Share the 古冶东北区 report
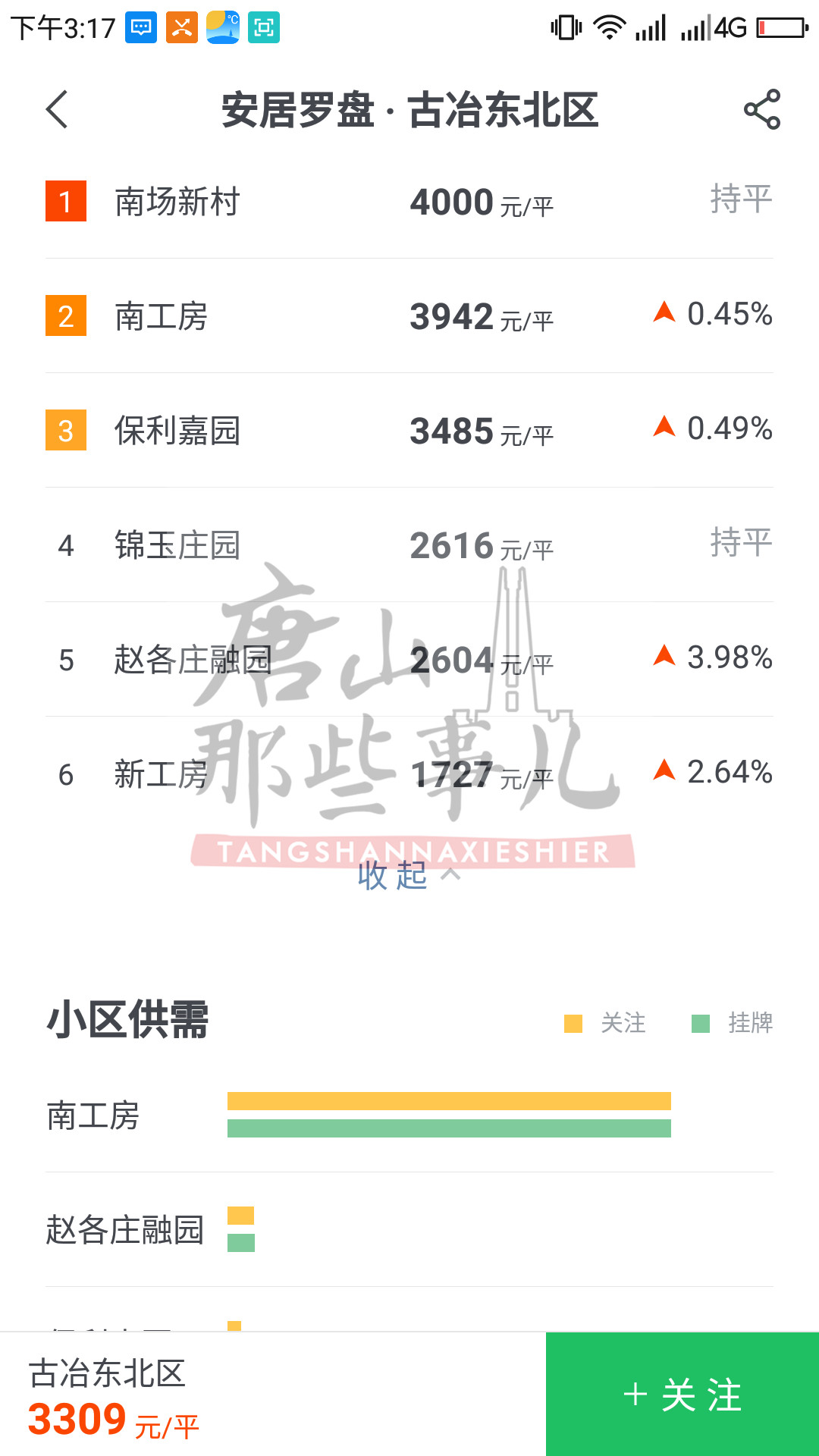Image resolution: width=819 pixels, height=1456 pixels. (761, 110)
